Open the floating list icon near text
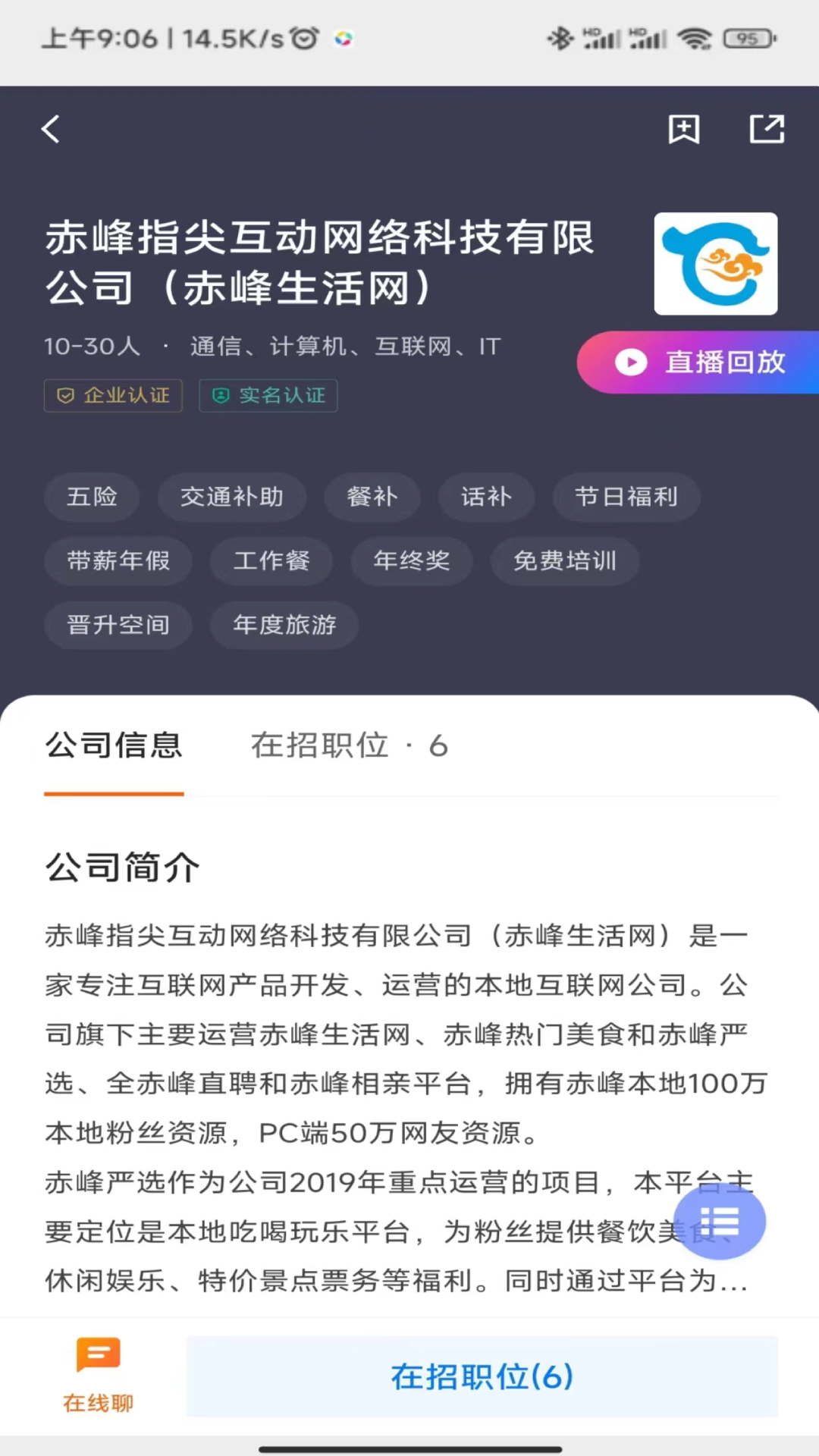Viewport: 819px width, 1456px height. [x=720, y=1221]
